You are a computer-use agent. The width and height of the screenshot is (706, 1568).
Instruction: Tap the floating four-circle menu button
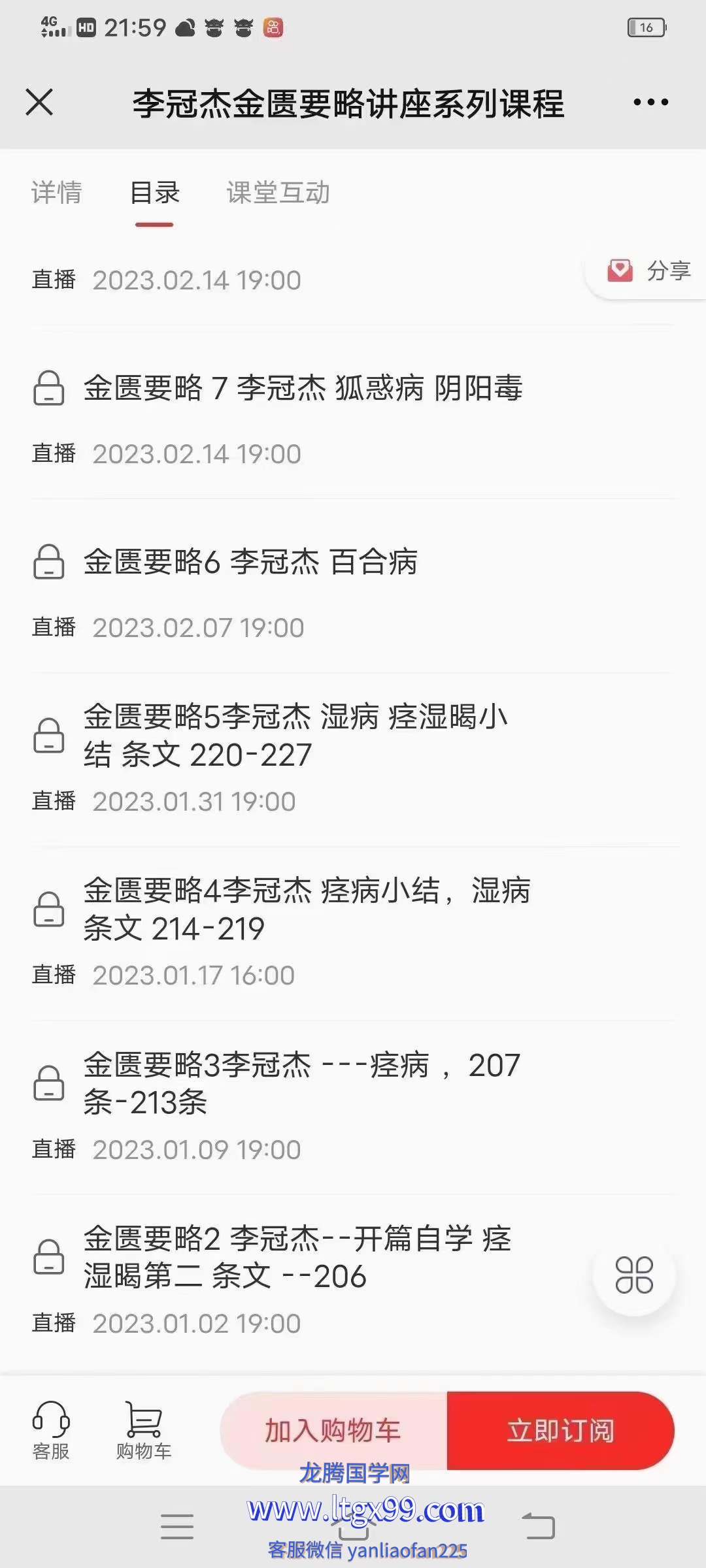tap(634, 1275)
